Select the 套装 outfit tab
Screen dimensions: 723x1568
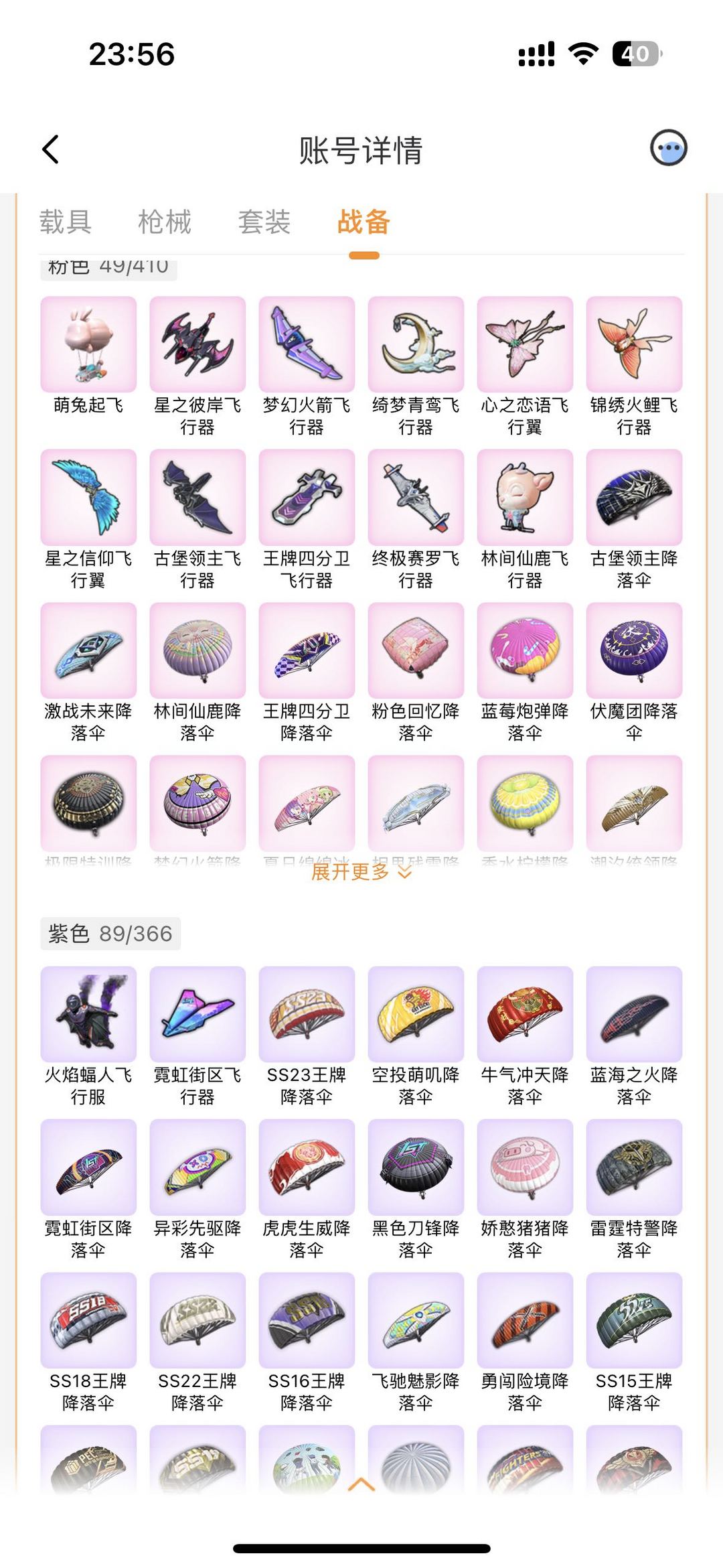pos(265,222)
